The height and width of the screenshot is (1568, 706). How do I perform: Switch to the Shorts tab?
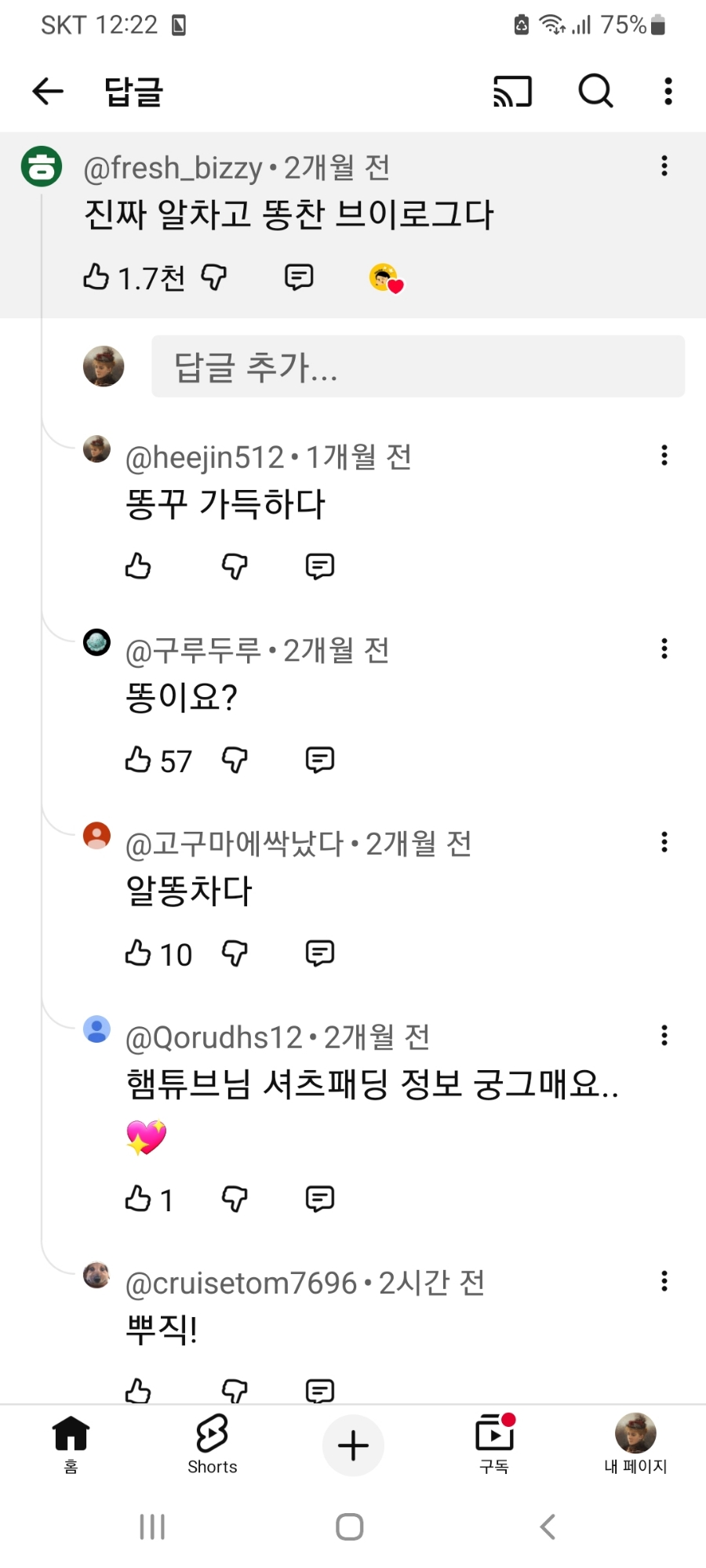pos(212,1445)
